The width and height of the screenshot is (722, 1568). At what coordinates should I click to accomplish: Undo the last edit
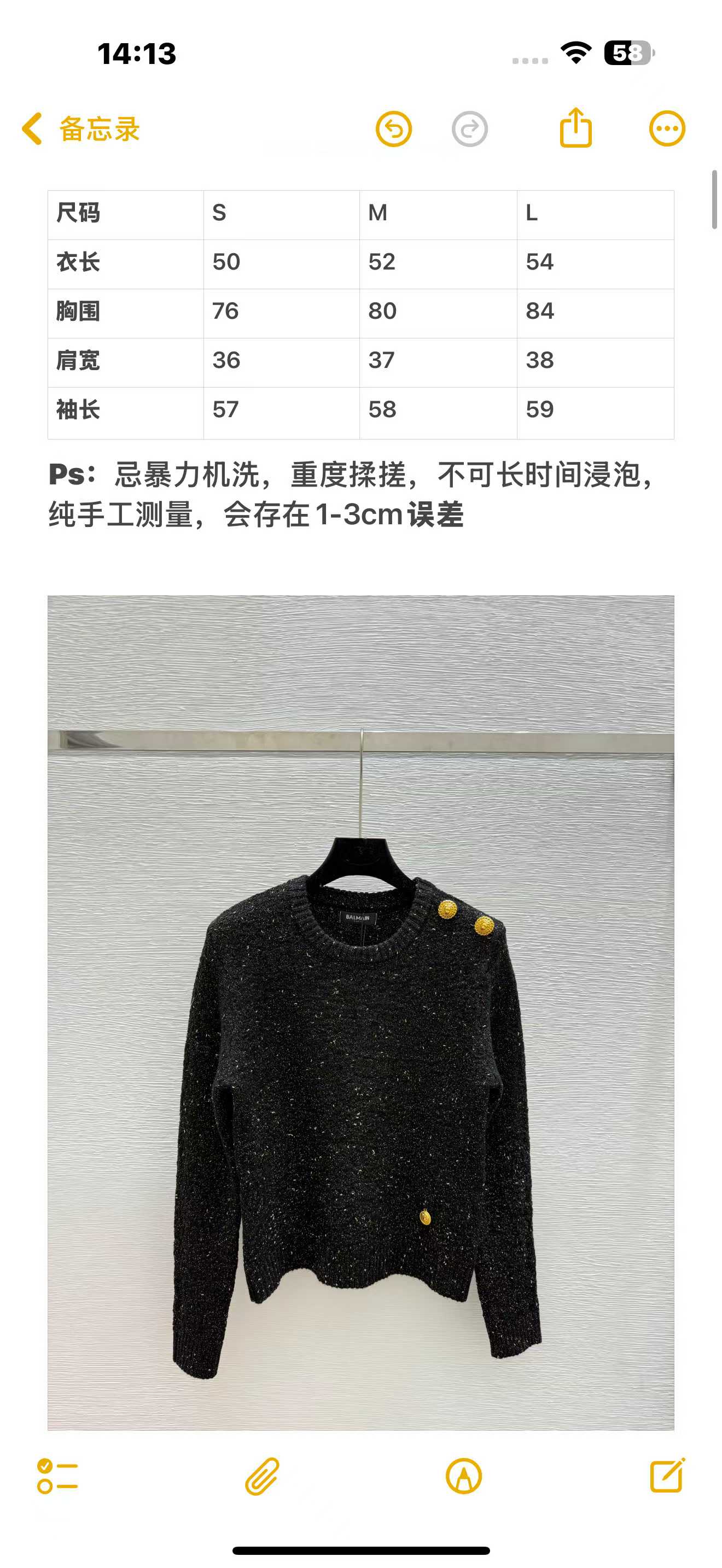point(393,129)
